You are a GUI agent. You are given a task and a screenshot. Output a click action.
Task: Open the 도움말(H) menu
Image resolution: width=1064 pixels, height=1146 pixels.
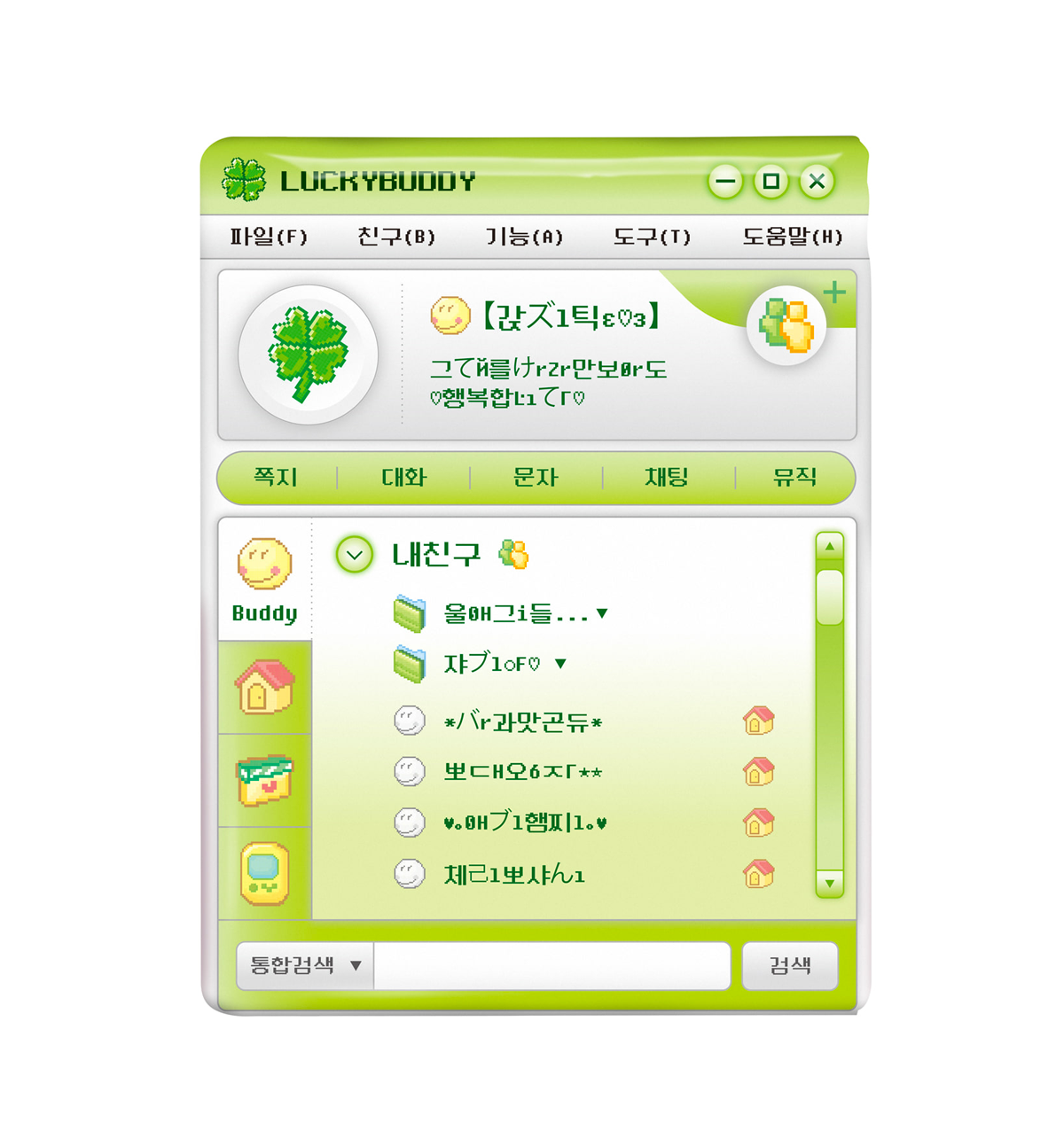click(x=792, y=237)
